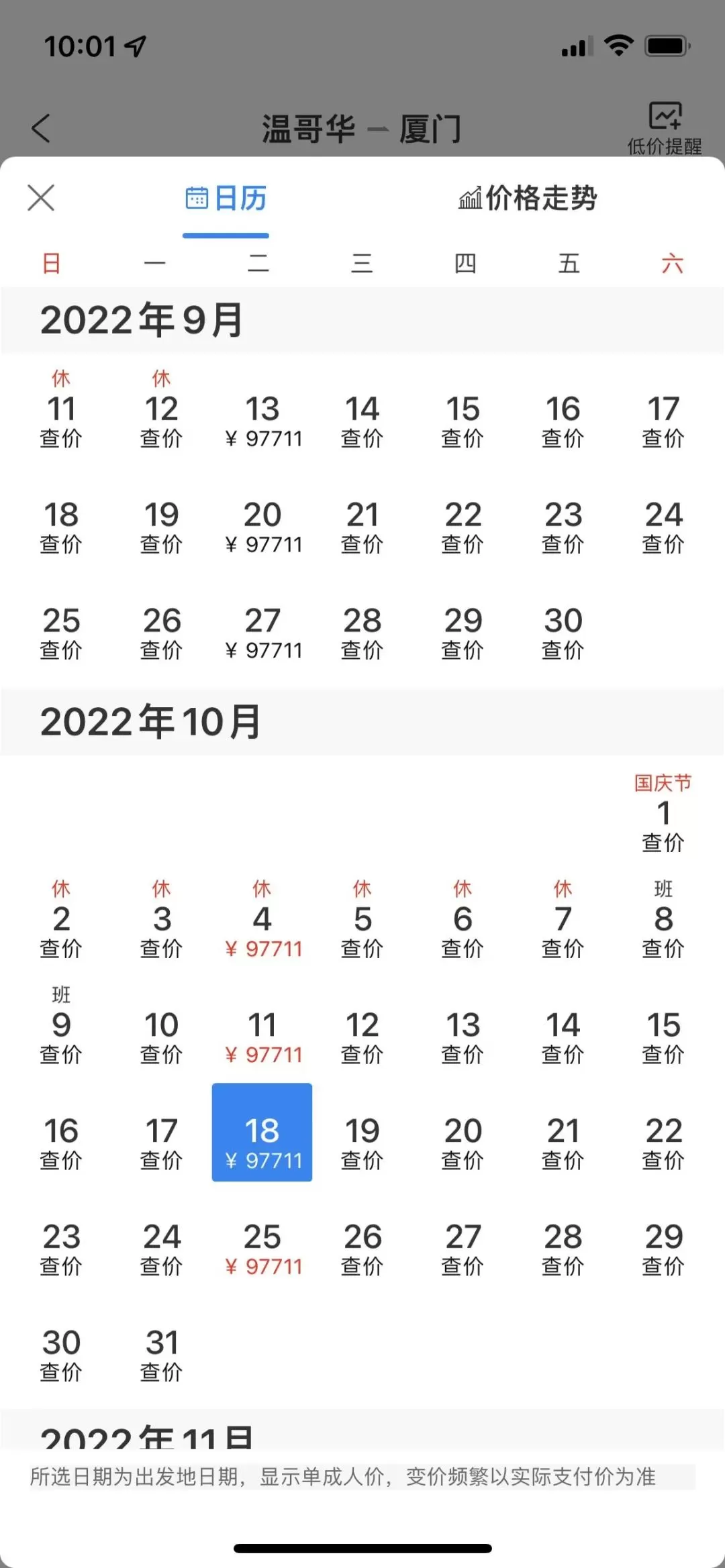Check price for September 30
The height and width of the screenshot is (1568, 725).
[563, 632]
